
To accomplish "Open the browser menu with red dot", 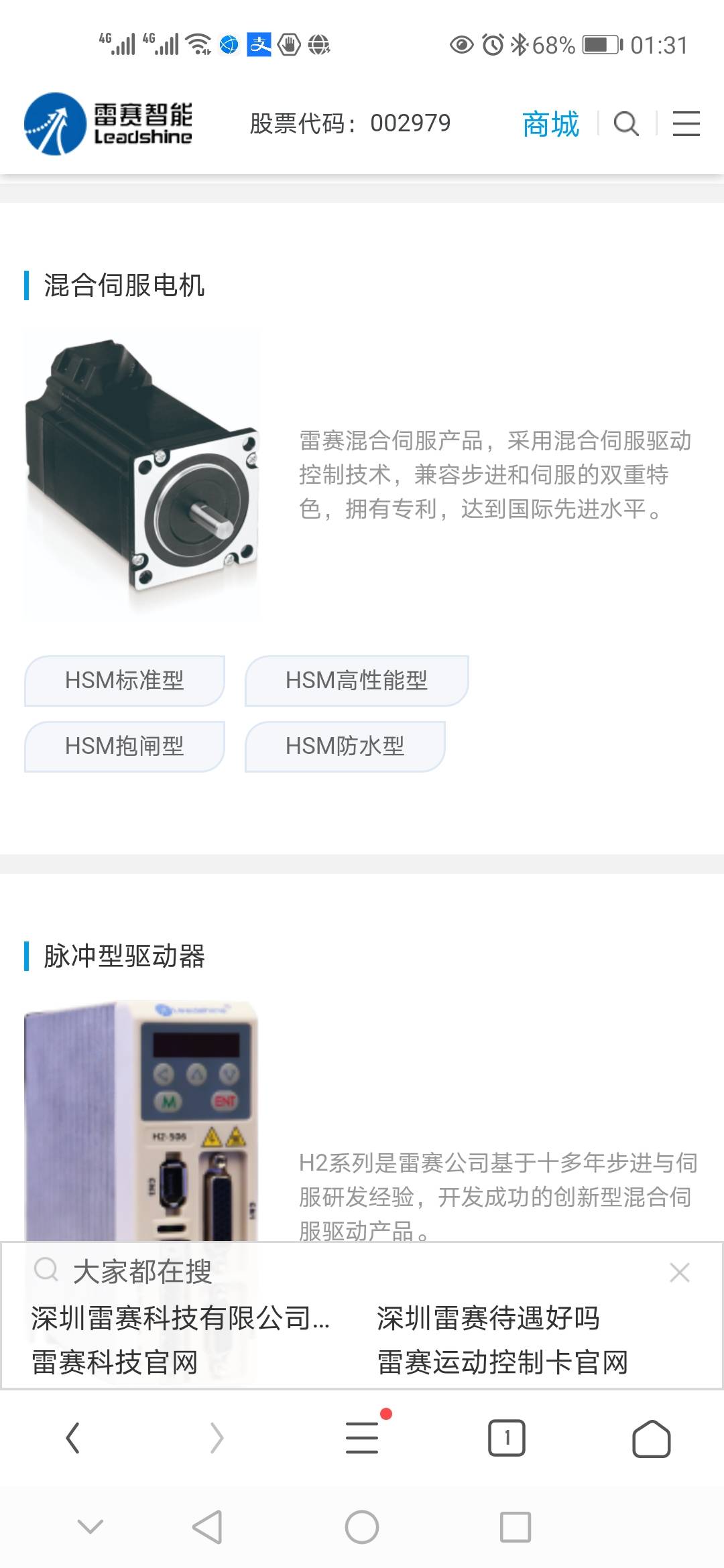I will (363, 1438).
